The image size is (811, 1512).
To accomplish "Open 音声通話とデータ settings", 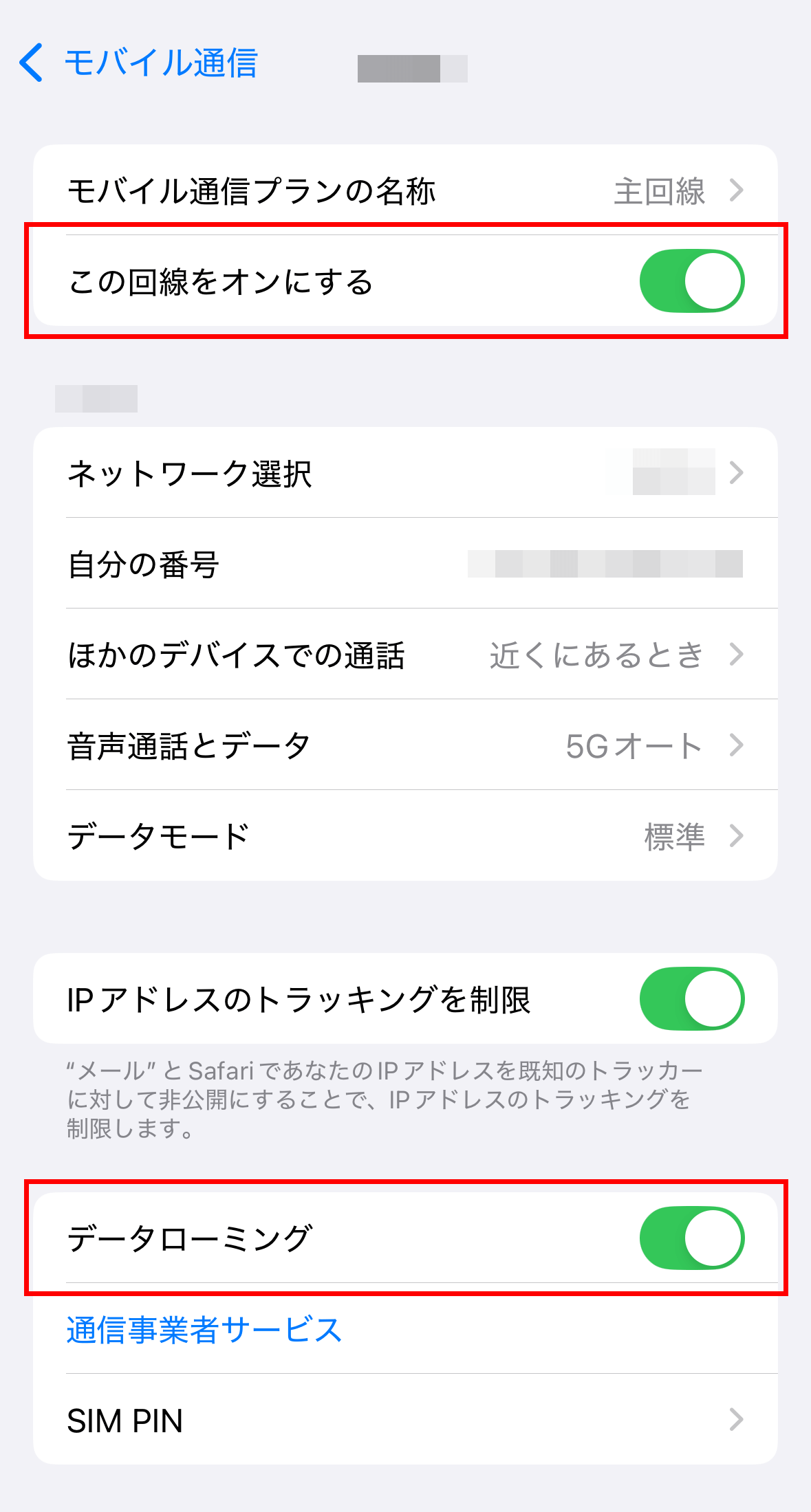I will click(x=405, y=745).
